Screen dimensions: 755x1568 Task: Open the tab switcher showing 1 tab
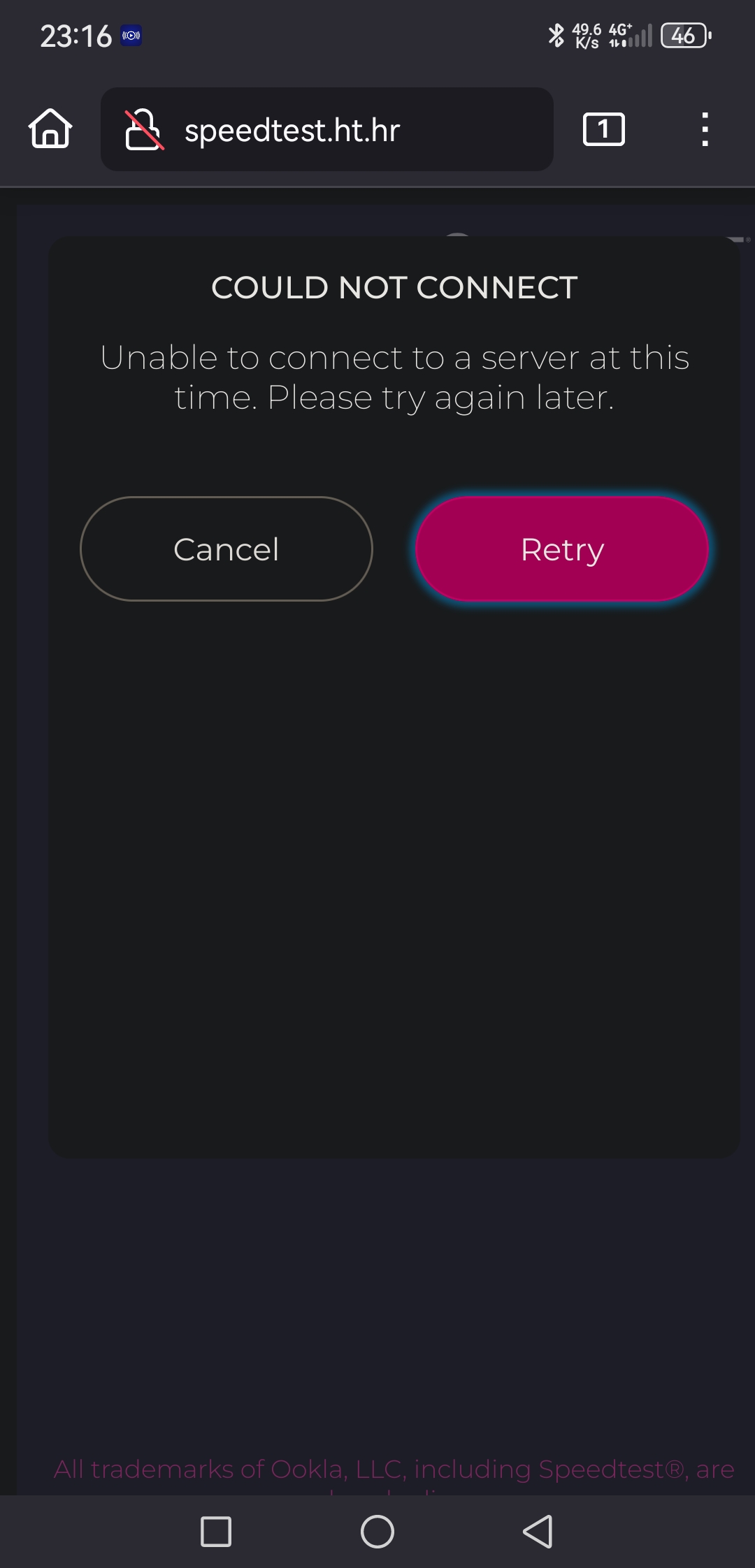tap(604, 129)
